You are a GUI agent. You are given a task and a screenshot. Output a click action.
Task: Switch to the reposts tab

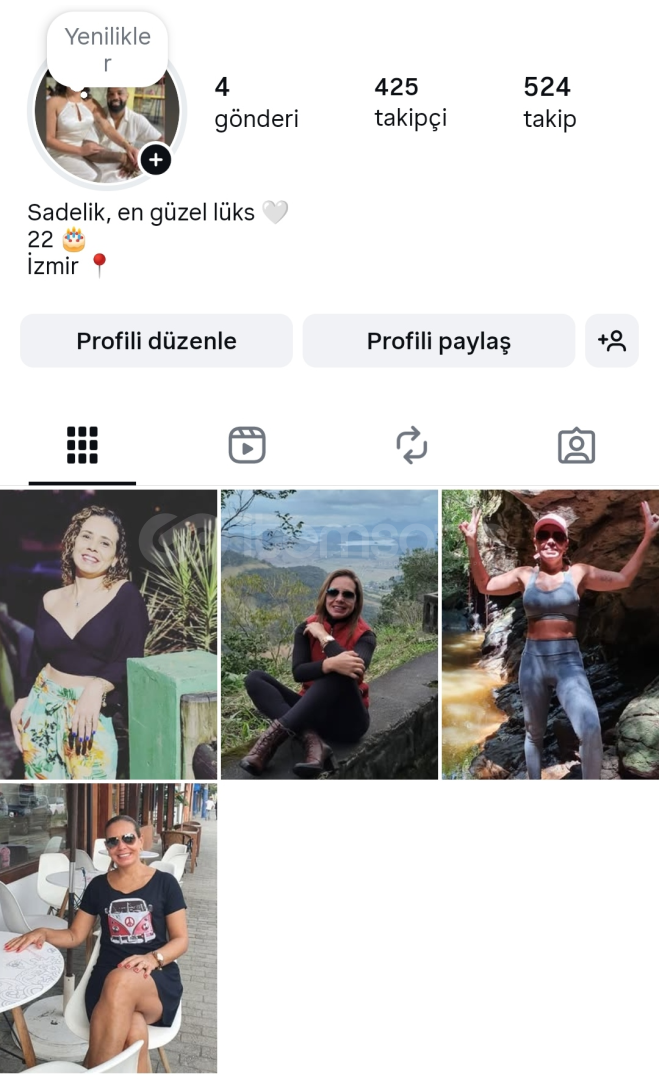point(411,445)
